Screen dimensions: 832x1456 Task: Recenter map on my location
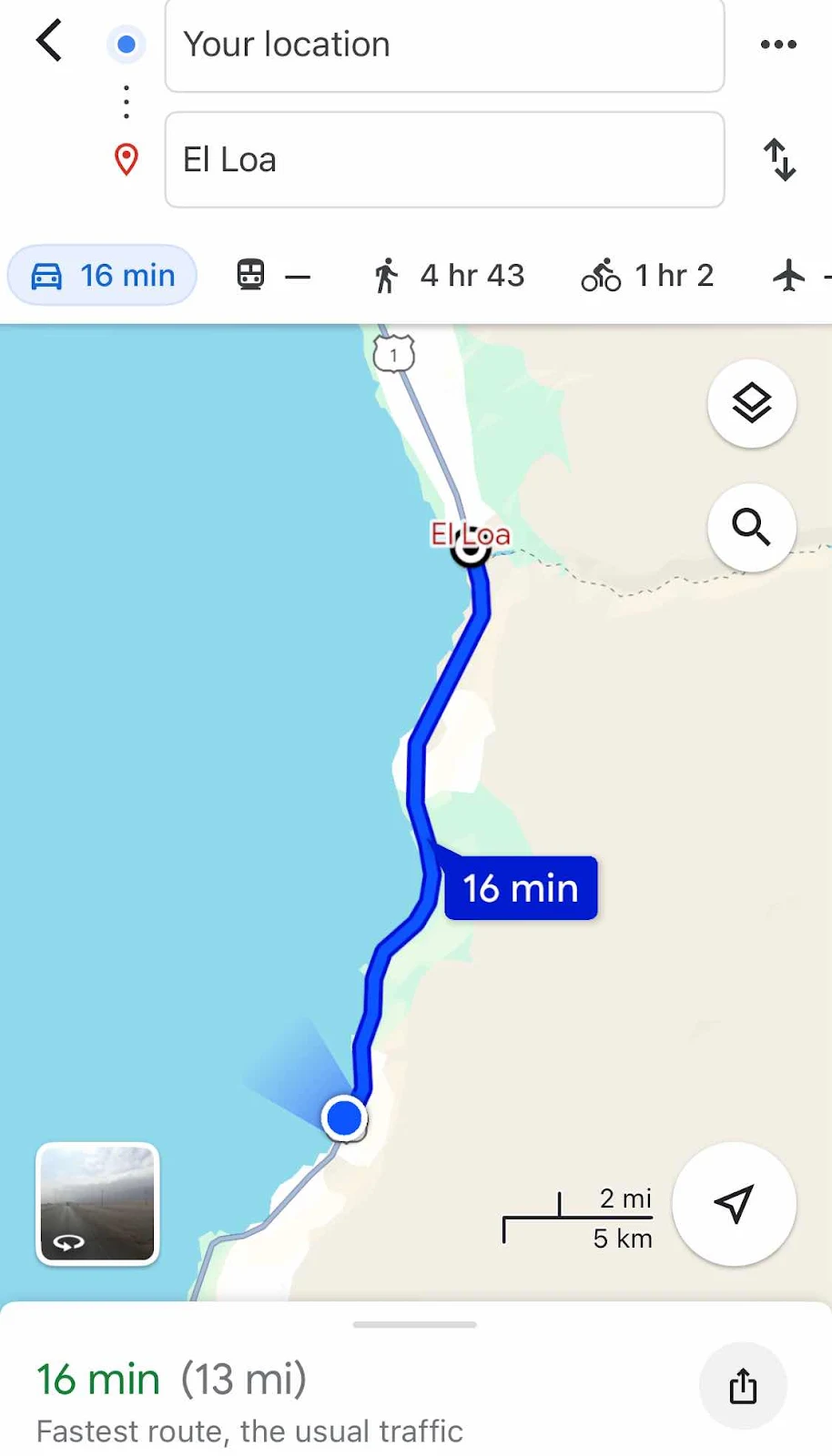(x=734, y=1203)
